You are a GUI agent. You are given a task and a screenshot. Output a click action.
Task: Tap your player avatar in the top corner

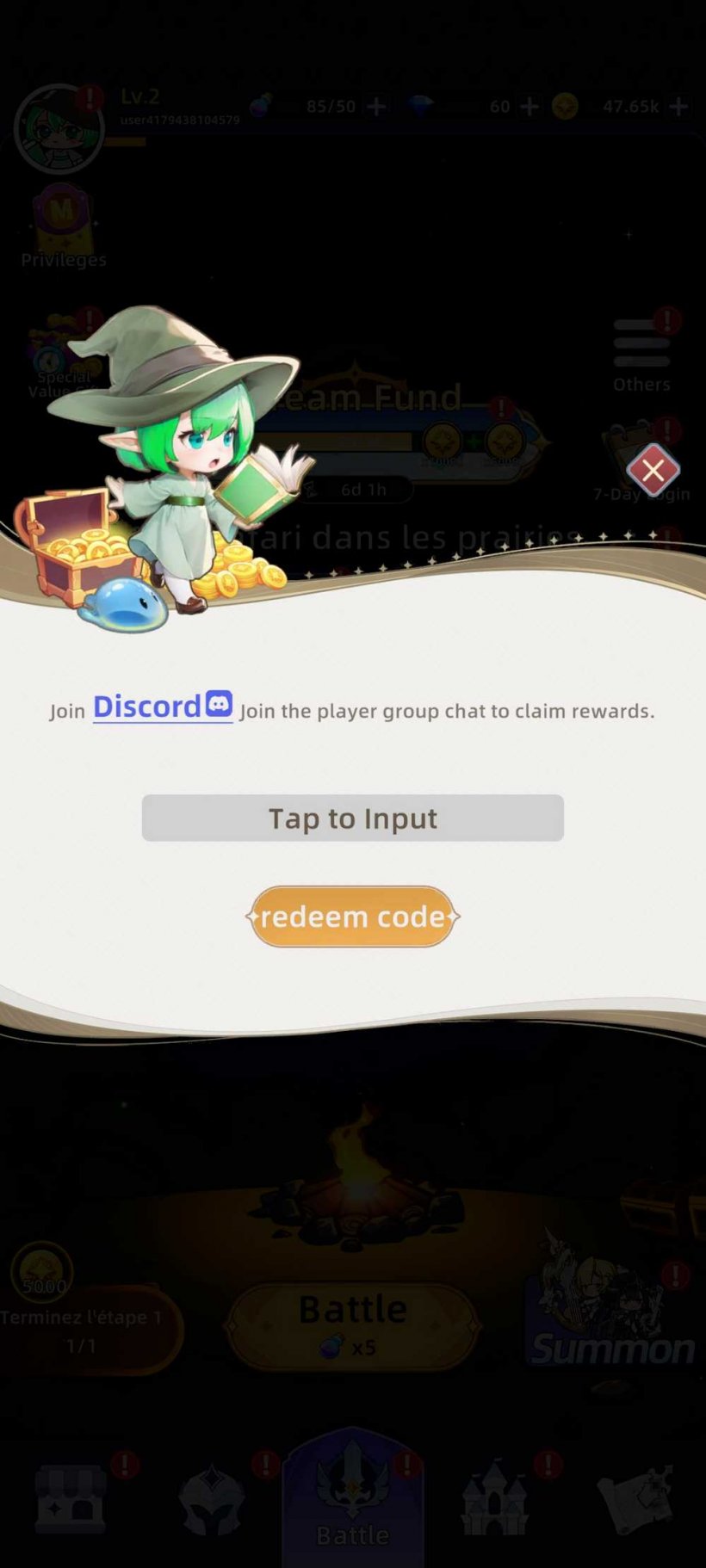(x=59, y=129)
